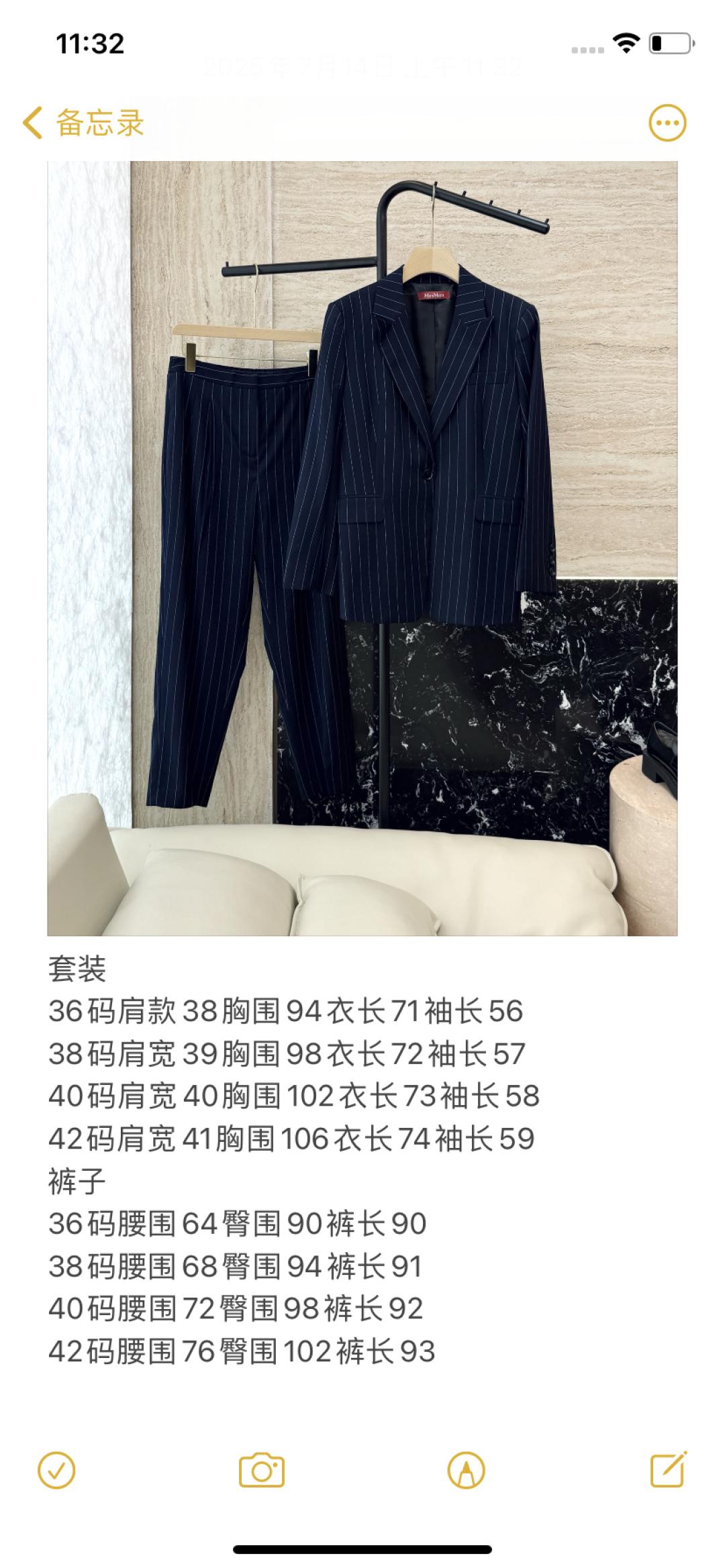Open the camera attachment options
725x1568 pixels.
[x=262, y=1471]
